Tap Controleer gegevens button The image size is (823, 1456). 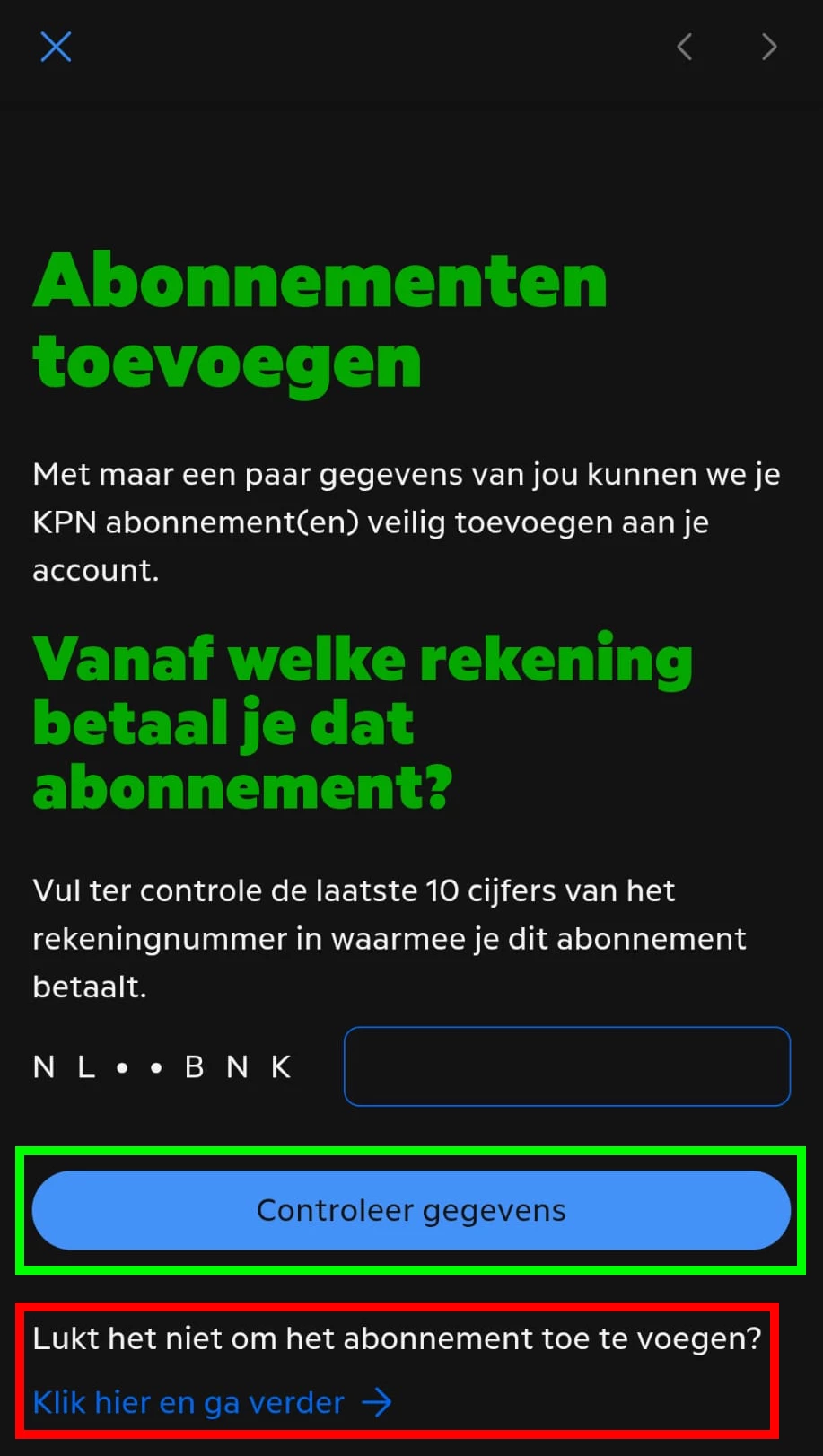click(x=411, y=1210)
